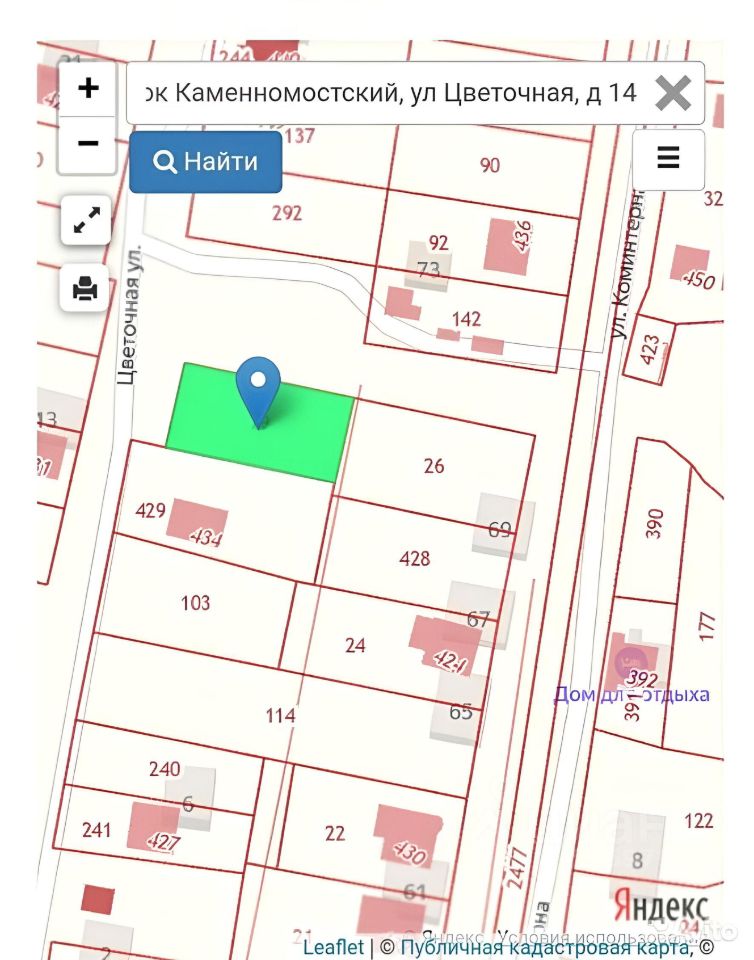Zoom out of the map

coord(88,144)
